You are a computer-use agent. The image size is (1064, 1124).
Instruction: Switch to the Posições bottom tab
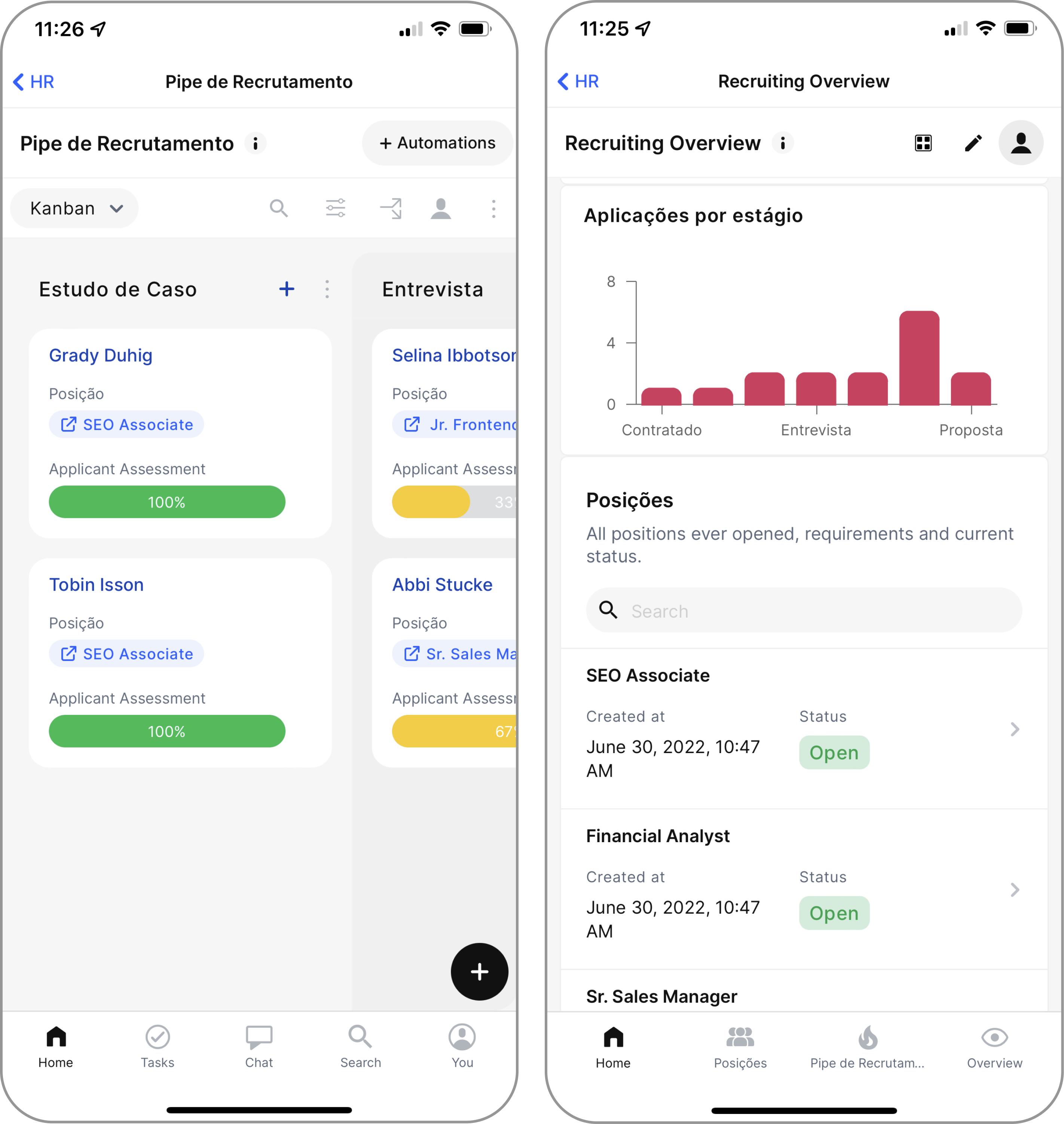pos(740,1047)
